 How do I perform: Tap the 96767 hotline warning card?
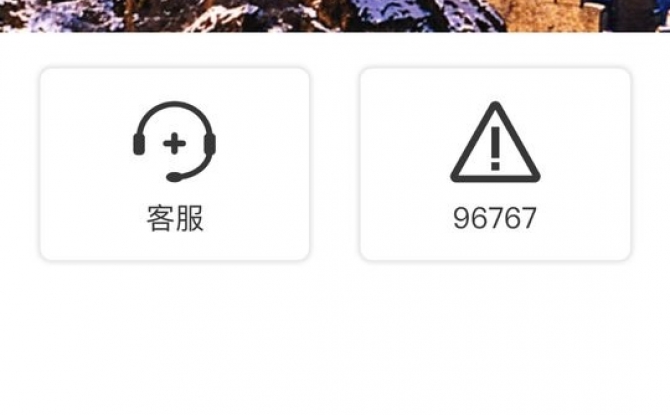pyautogui.click(x=495, y=165)
